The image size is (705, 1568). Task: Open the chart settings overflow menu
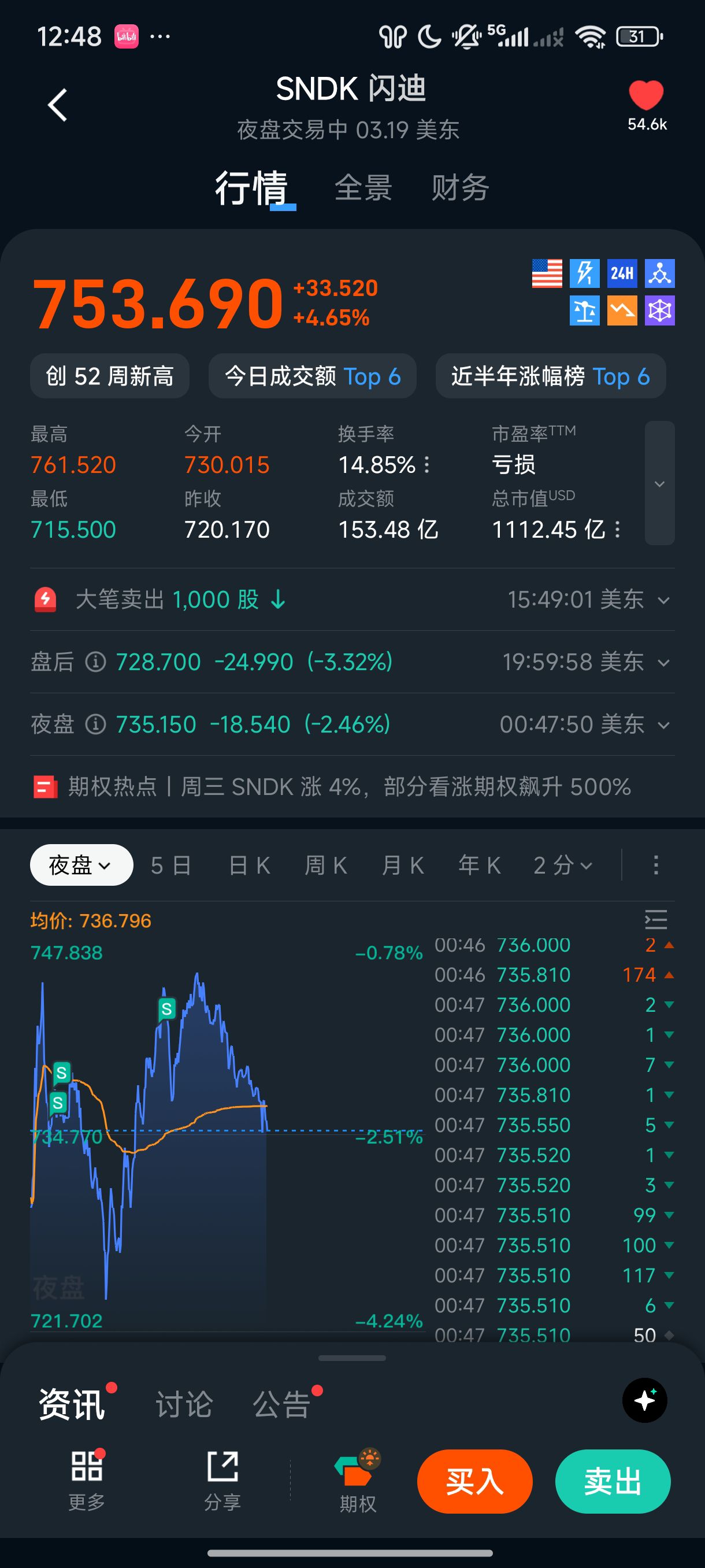point(656,865)
